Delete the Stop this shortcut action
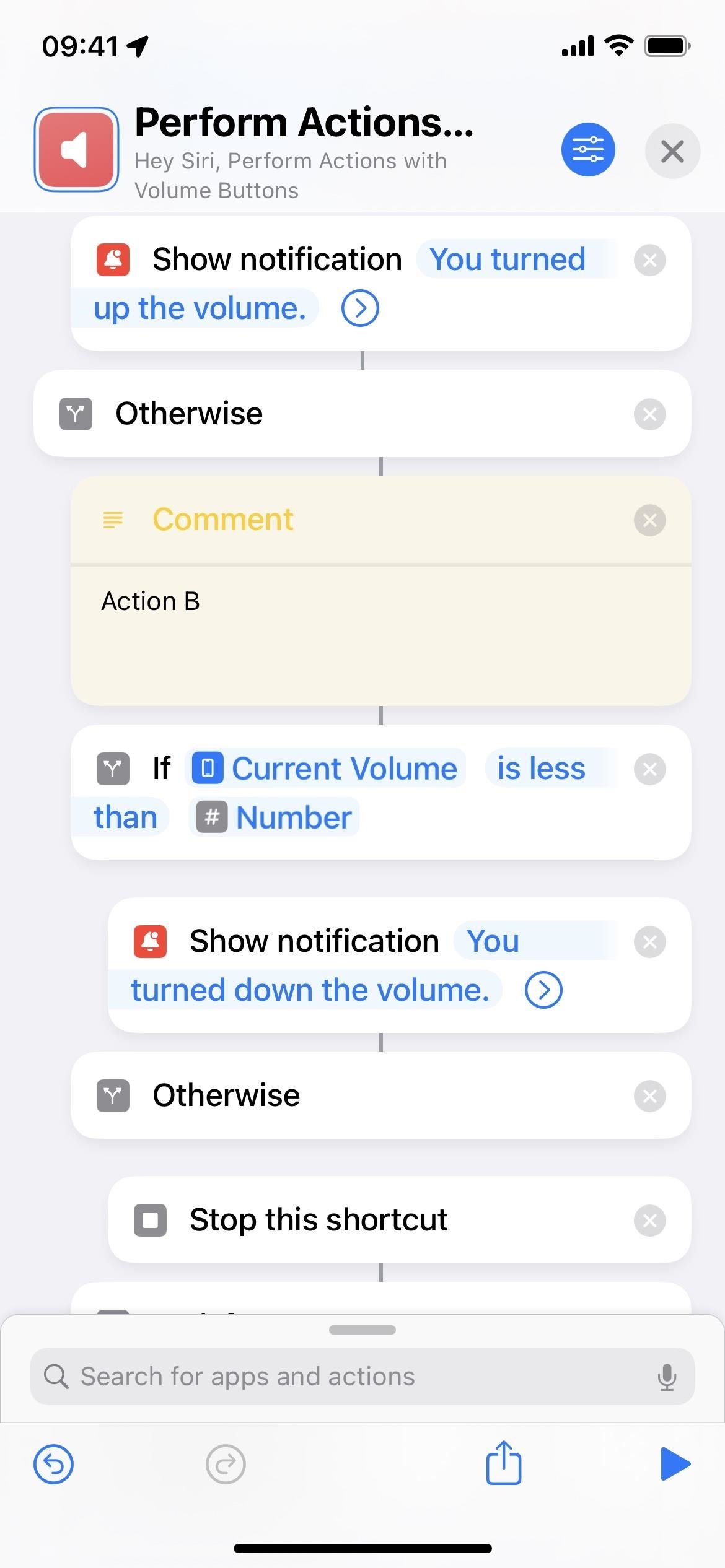The height and width of the screenshot is (1568, 725). coord(649,1221)
